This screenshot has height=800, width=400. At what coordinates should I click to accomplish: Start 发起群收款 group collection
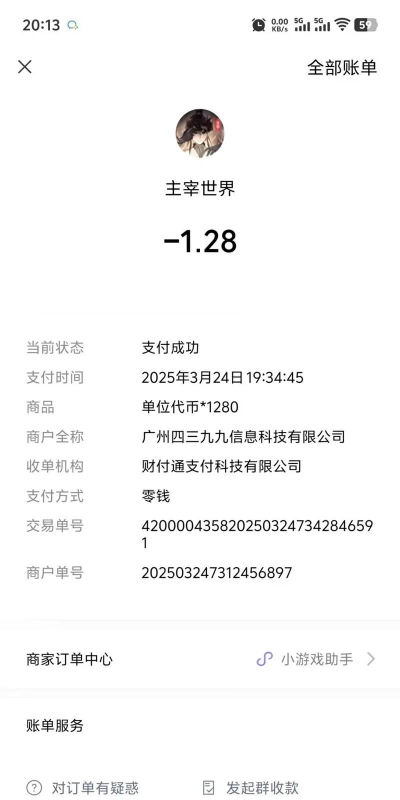pos(250,788)
